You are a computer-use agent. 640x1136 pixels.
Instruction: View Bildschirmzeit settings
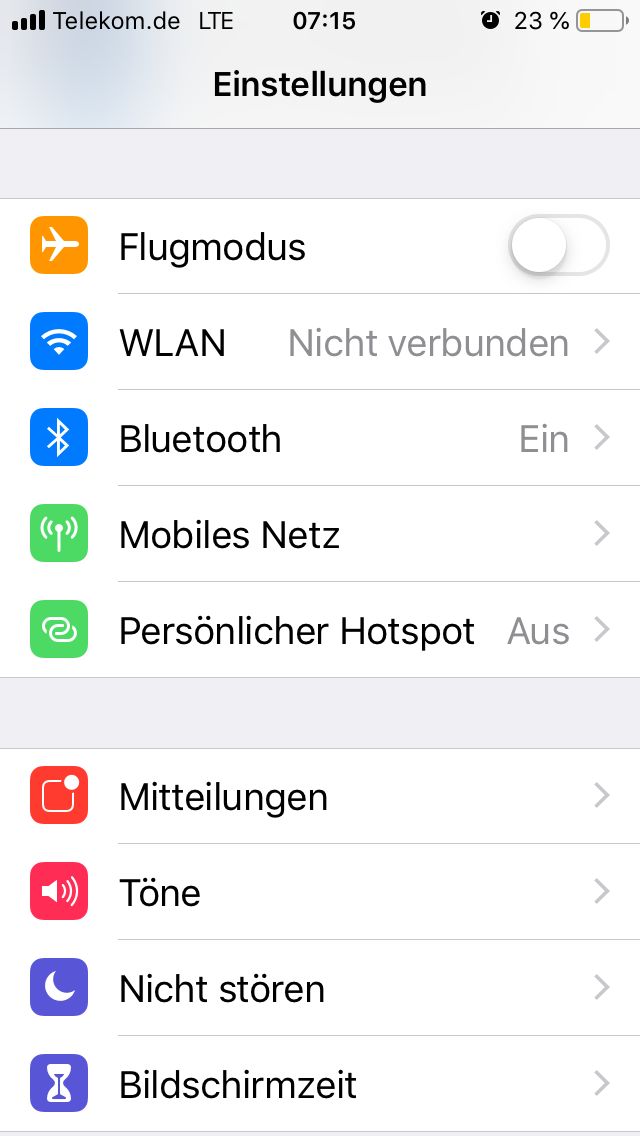320,1084
